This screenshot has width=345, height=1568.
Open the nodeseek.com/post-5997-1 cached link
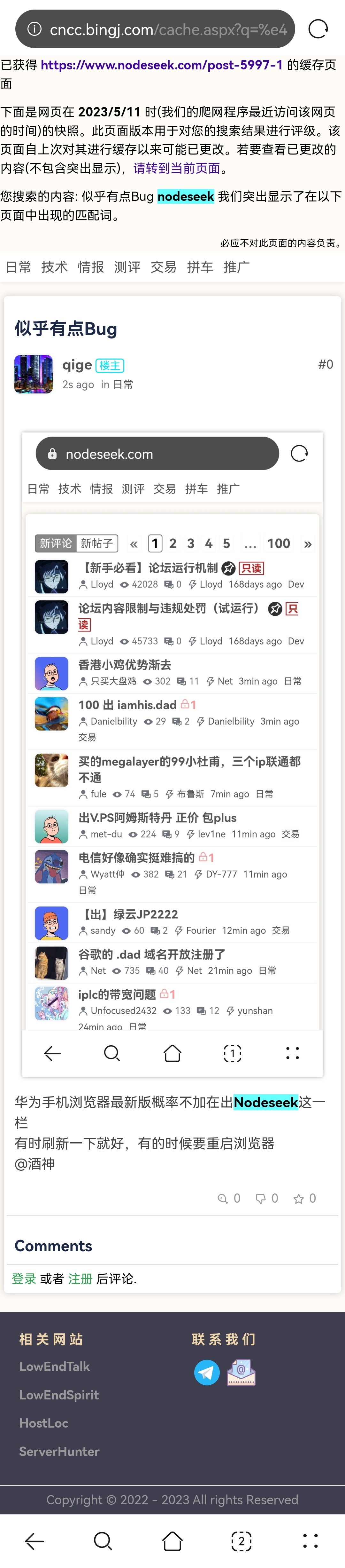click(x=162, y=65)
